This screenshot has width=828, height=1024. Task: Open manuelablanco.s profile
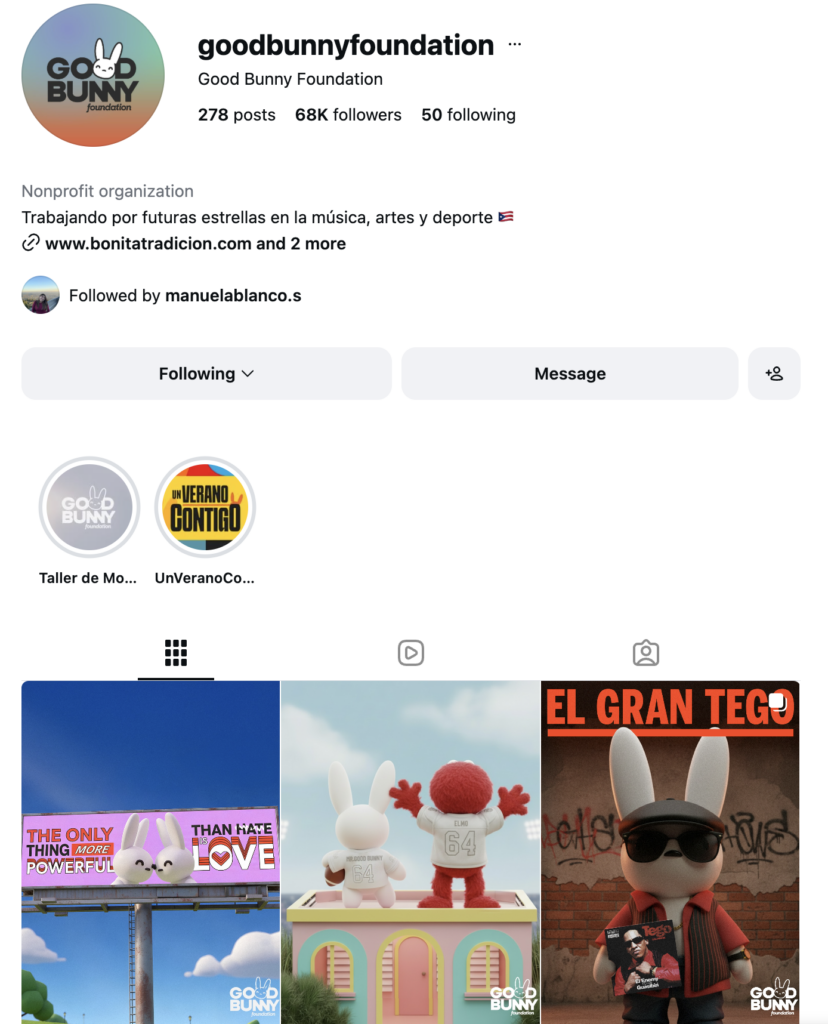[234, 296]
